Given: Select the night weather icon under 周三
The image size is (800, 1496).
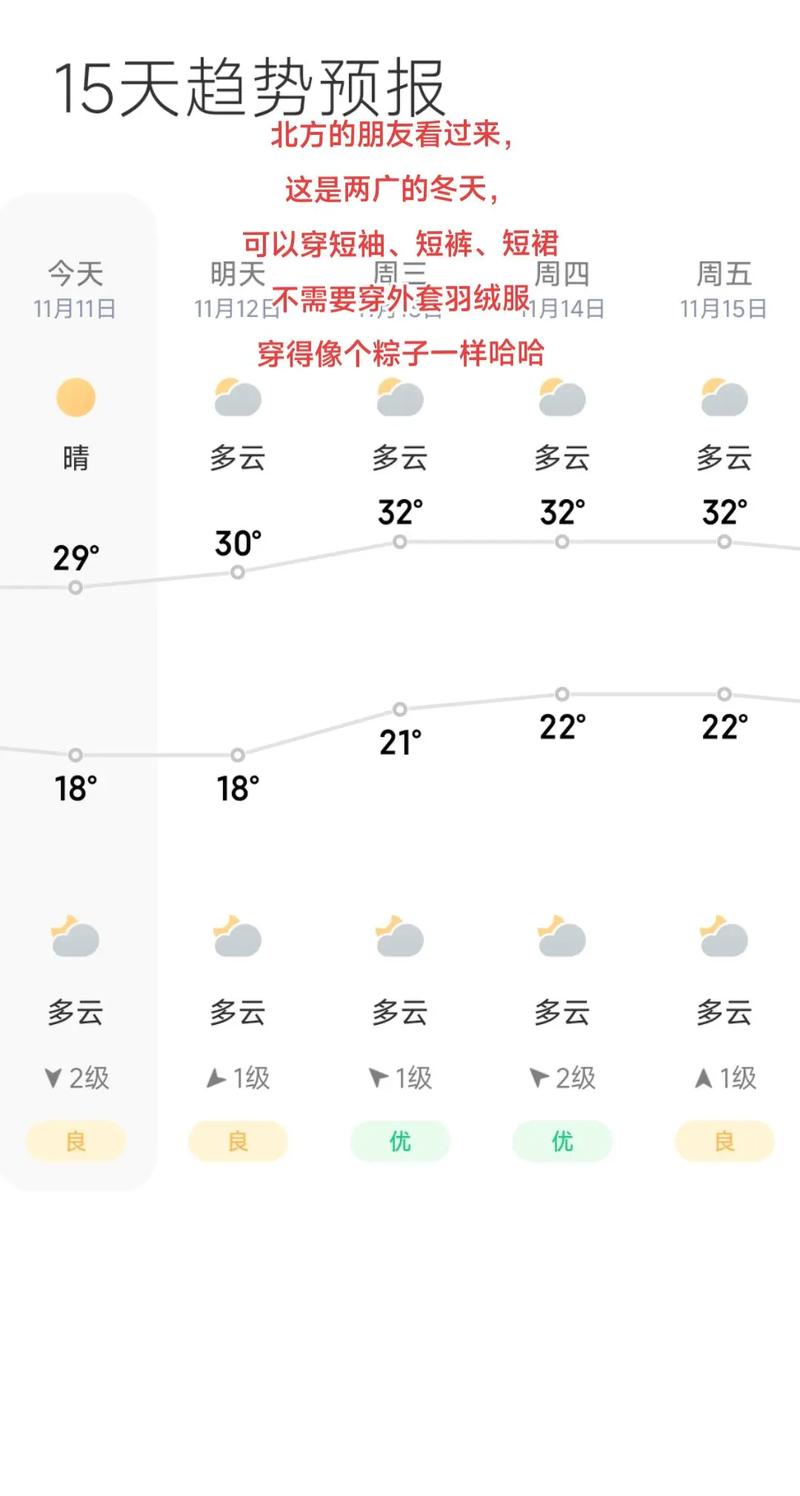Looking at the screenshot, I should tap(400, 937).
